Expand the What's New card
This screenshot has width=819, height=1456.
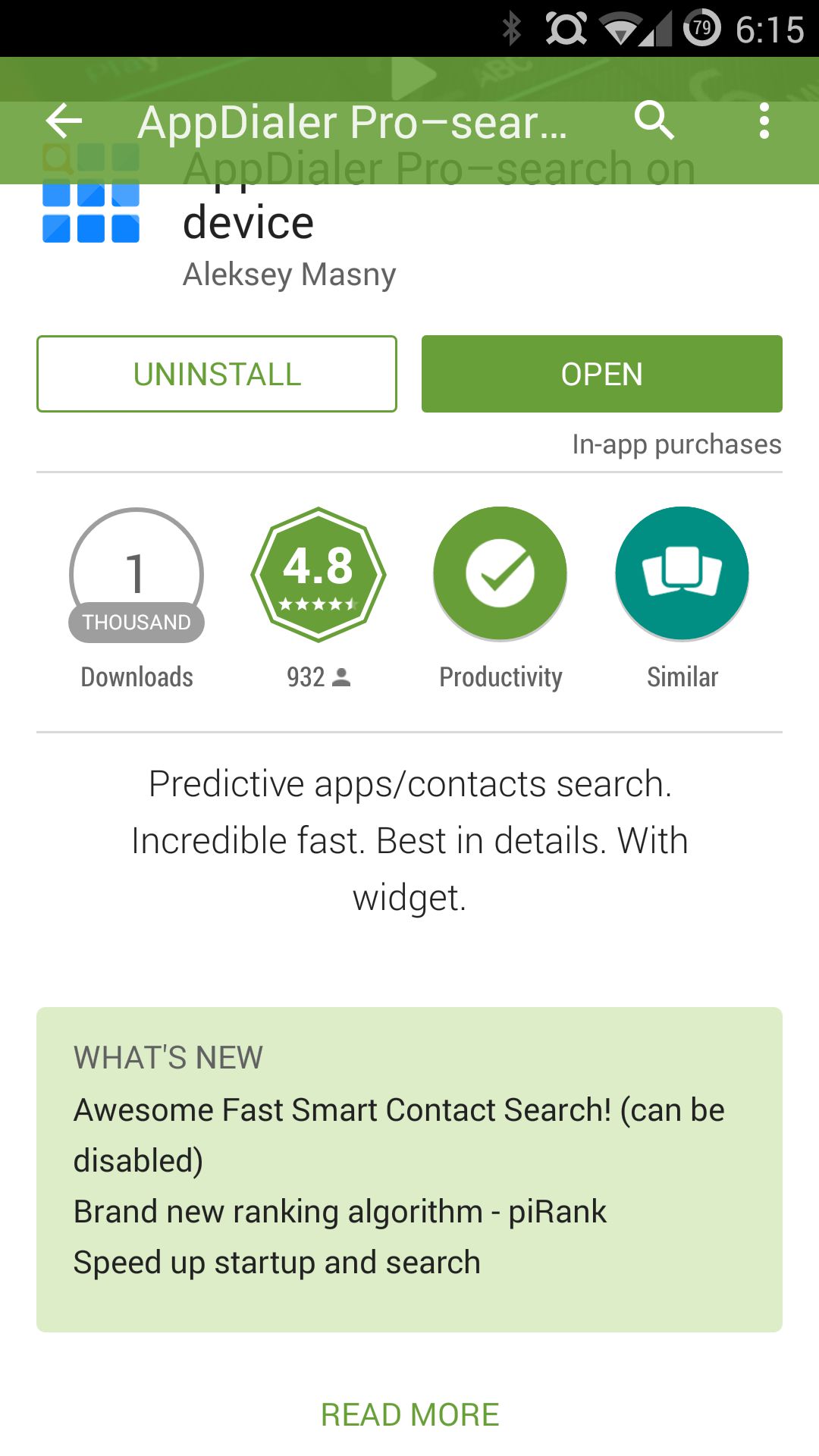[409, 1169]
